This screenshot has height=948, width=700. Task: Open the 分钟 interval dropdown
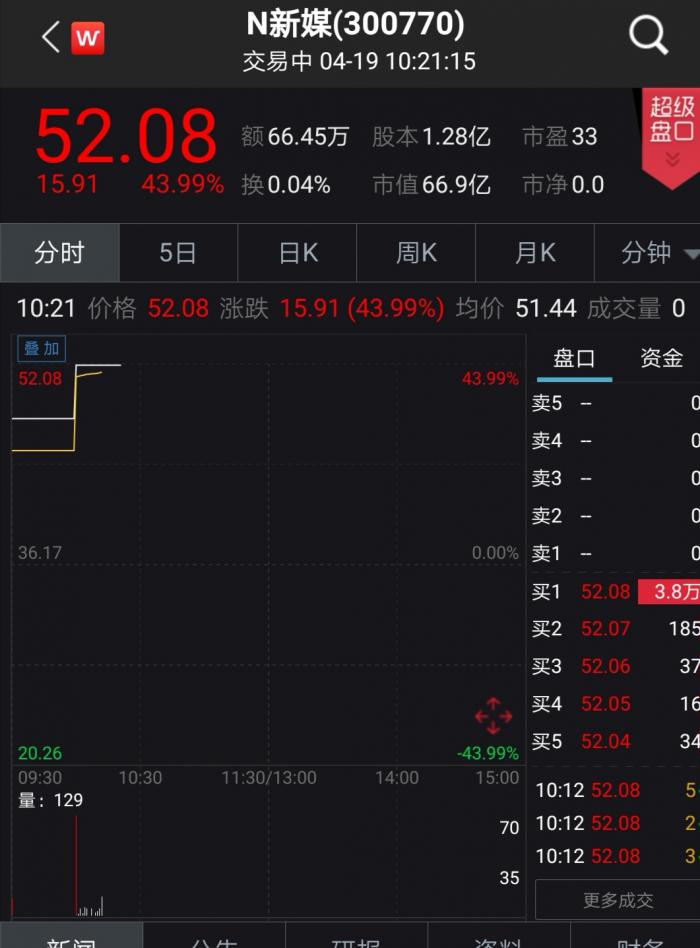(x=657, y=253)
